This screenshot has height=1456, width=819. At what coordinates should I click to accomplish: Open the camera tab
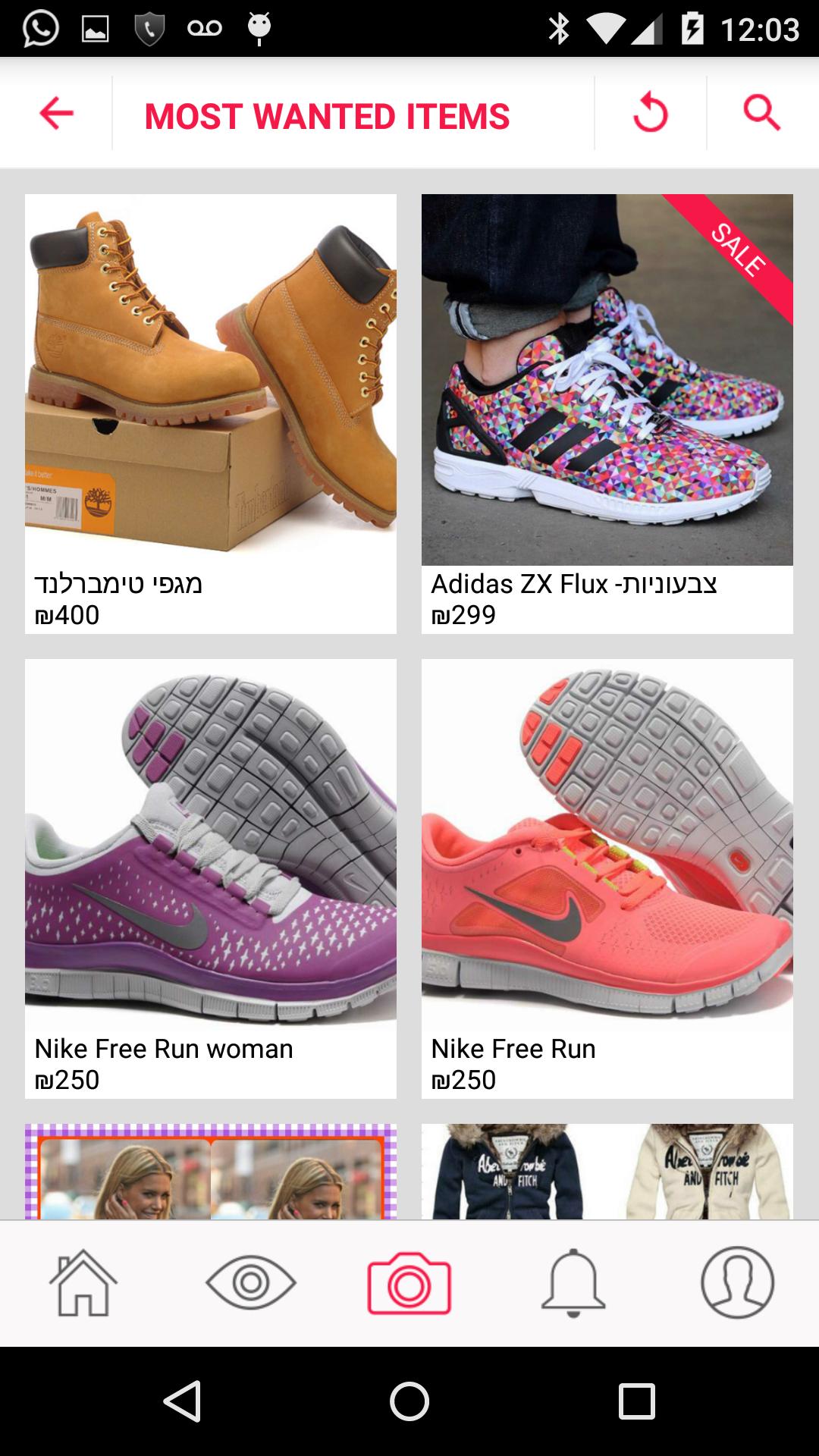point(409,1283)
